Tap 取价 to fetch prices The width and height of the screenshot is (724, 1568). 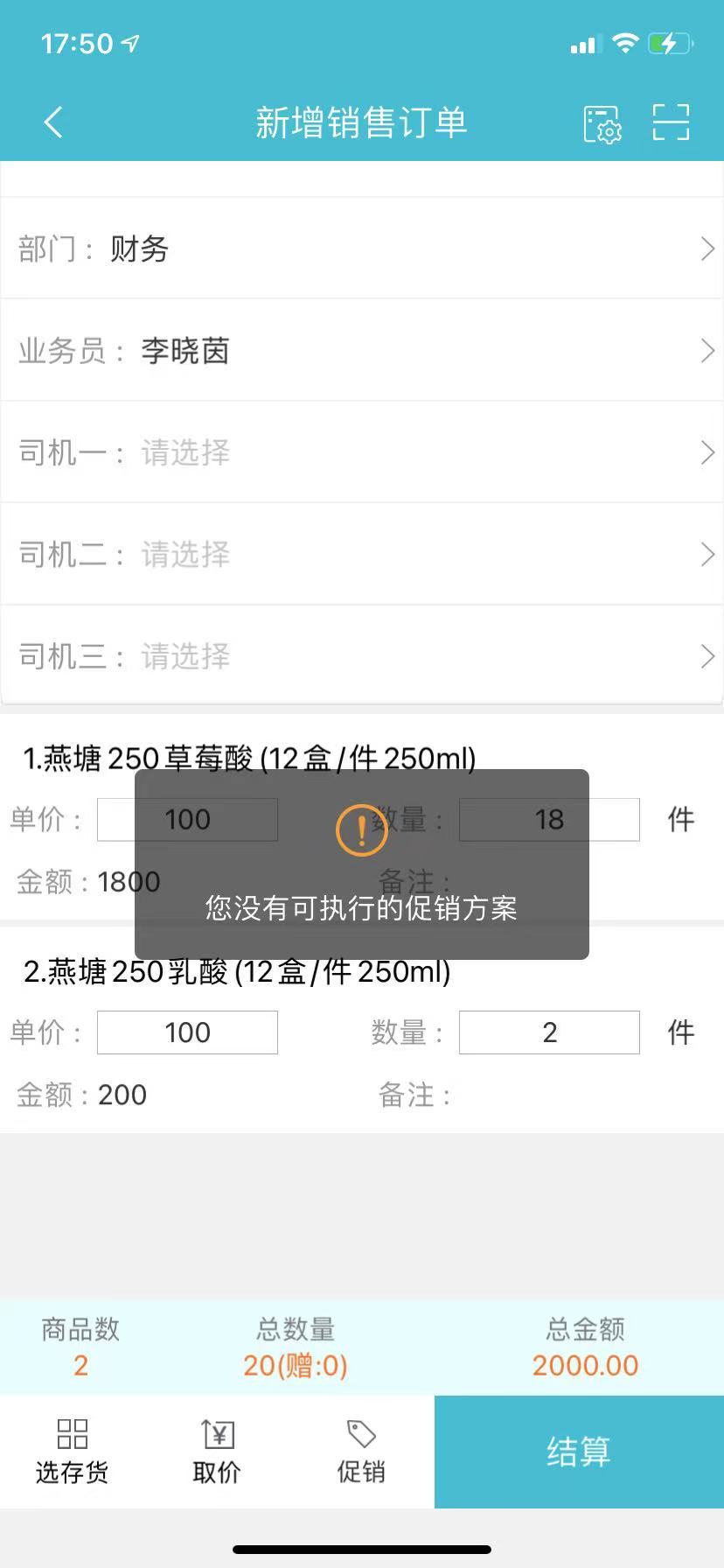click(217, 1452)
